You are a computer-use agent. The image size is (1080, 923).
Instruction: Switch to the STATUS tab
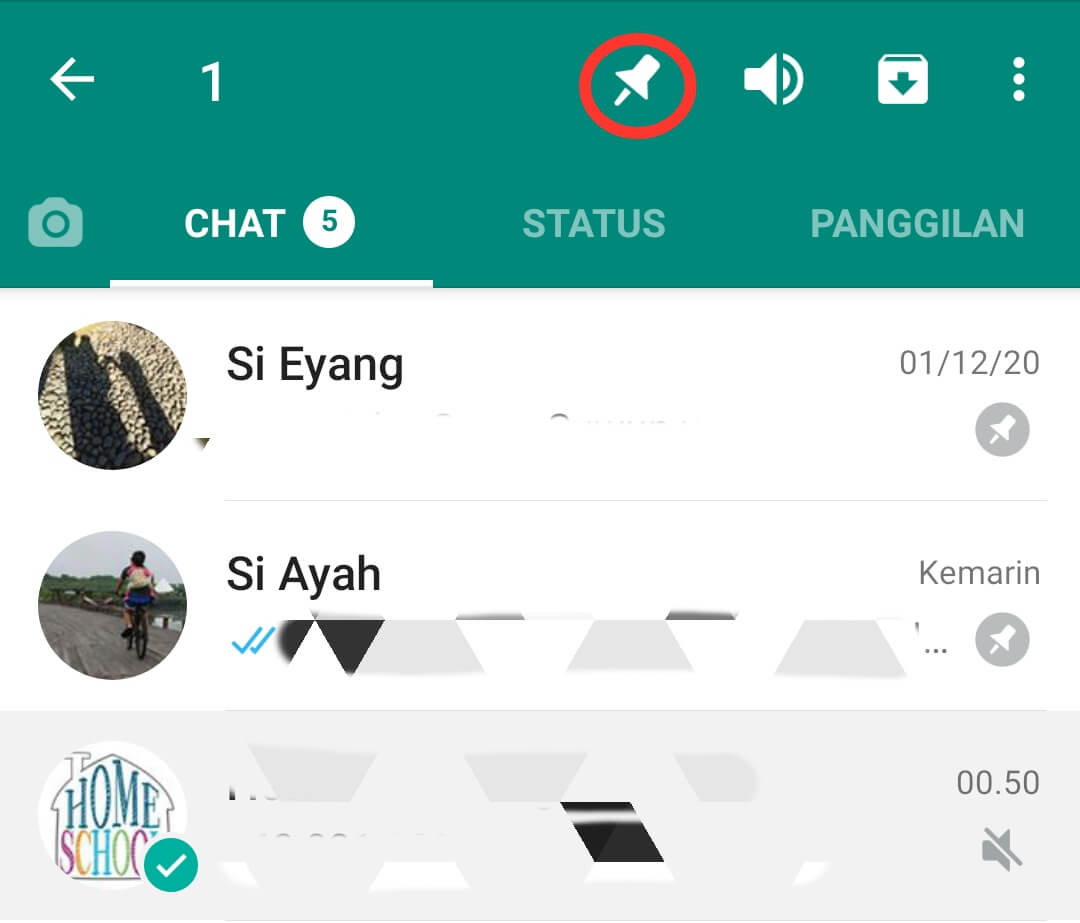click(593, 224)
